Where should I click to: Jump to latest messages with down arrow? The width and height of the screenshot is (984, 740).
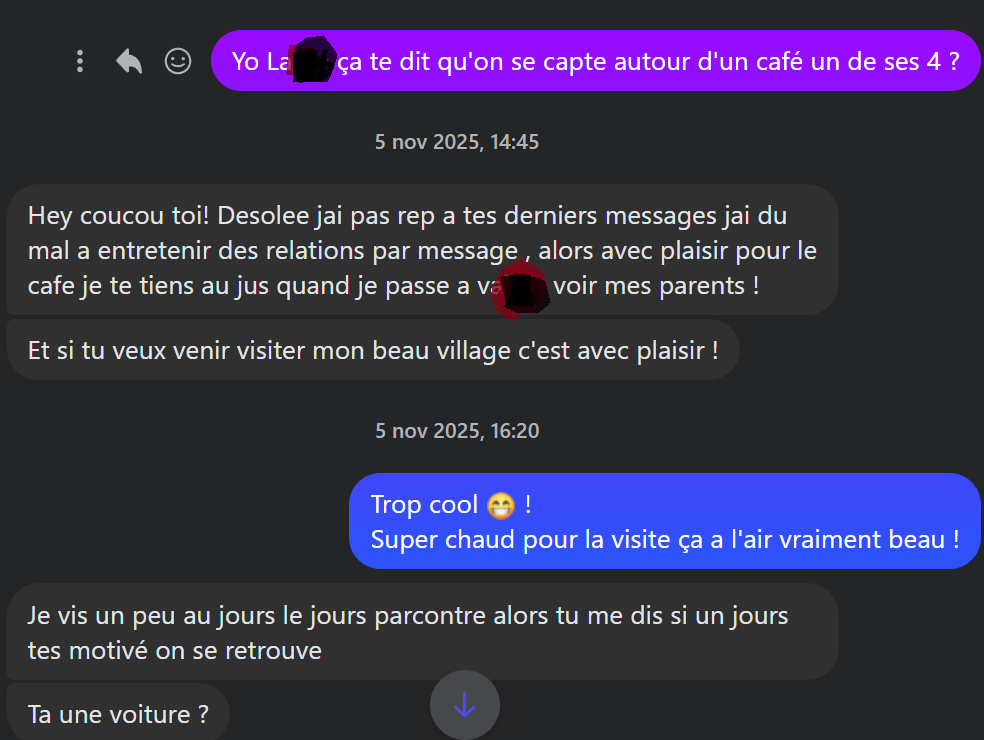click(464, 706)
